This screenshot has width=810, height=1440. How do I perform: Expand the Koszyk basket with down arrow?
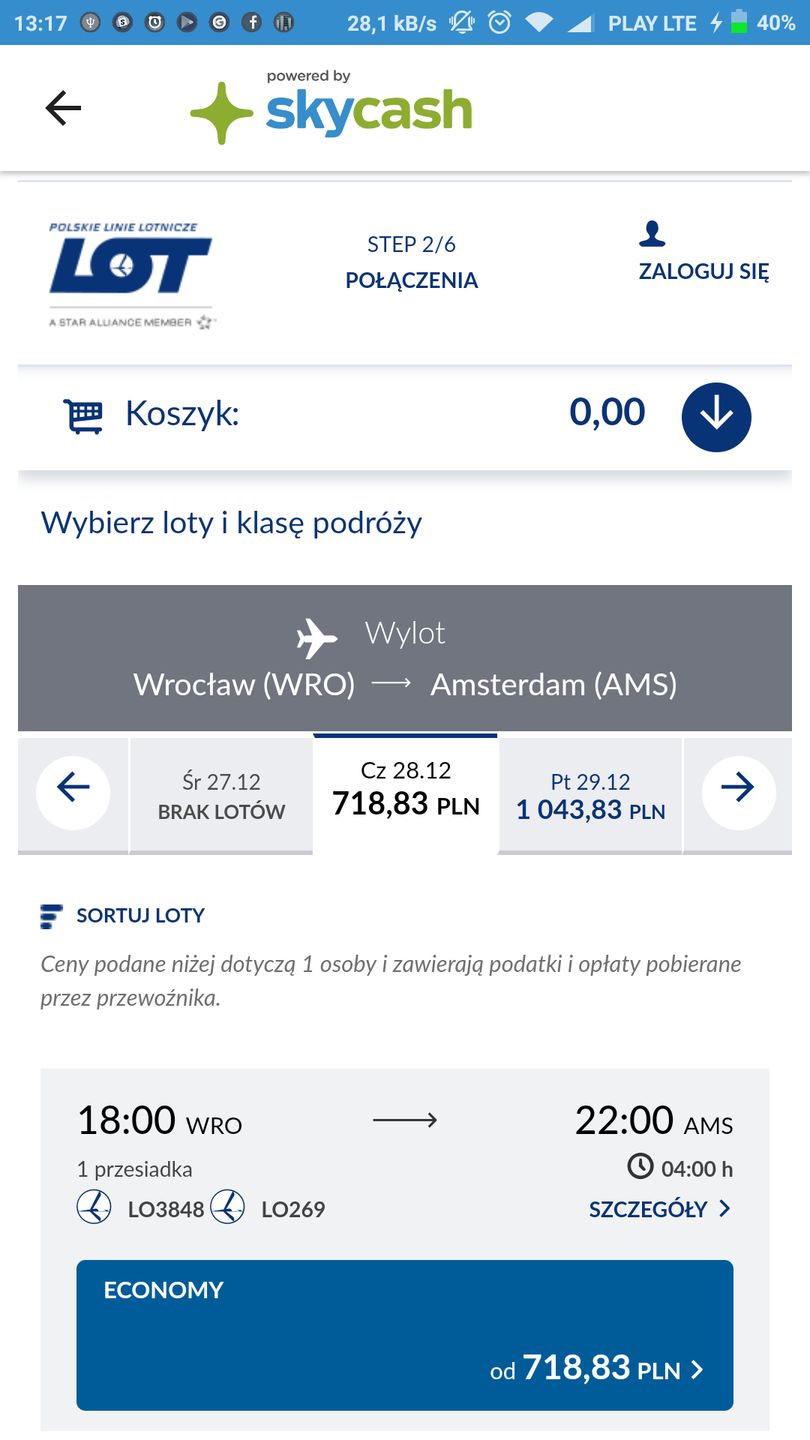coord(716,417)
